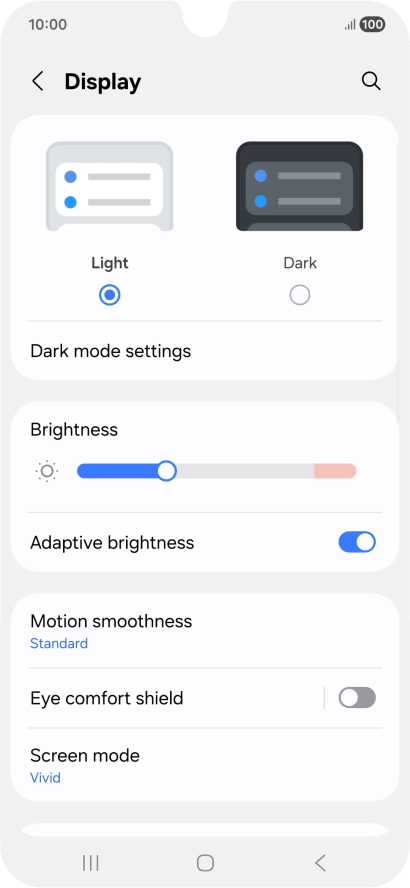Tap the system home button

click(205, 863)
